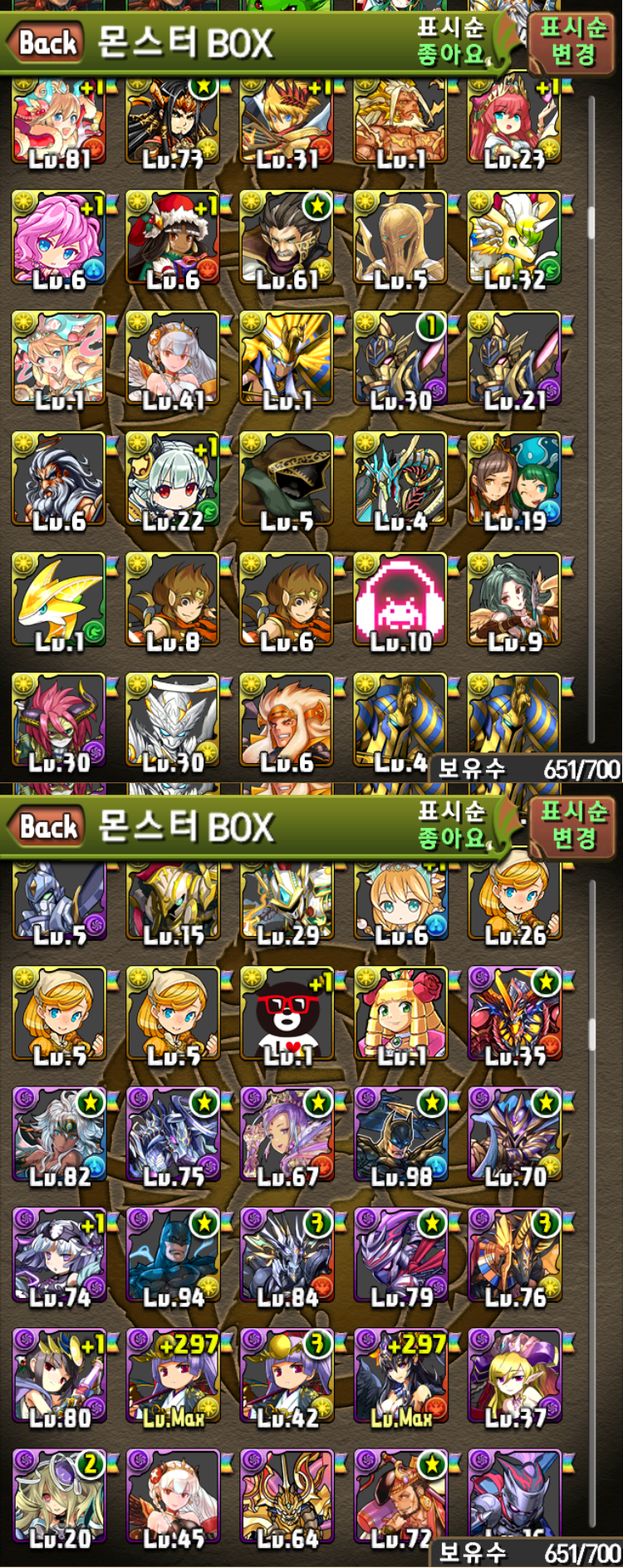Tap the Lv.84 monster tile

(x=286, y=1255)
